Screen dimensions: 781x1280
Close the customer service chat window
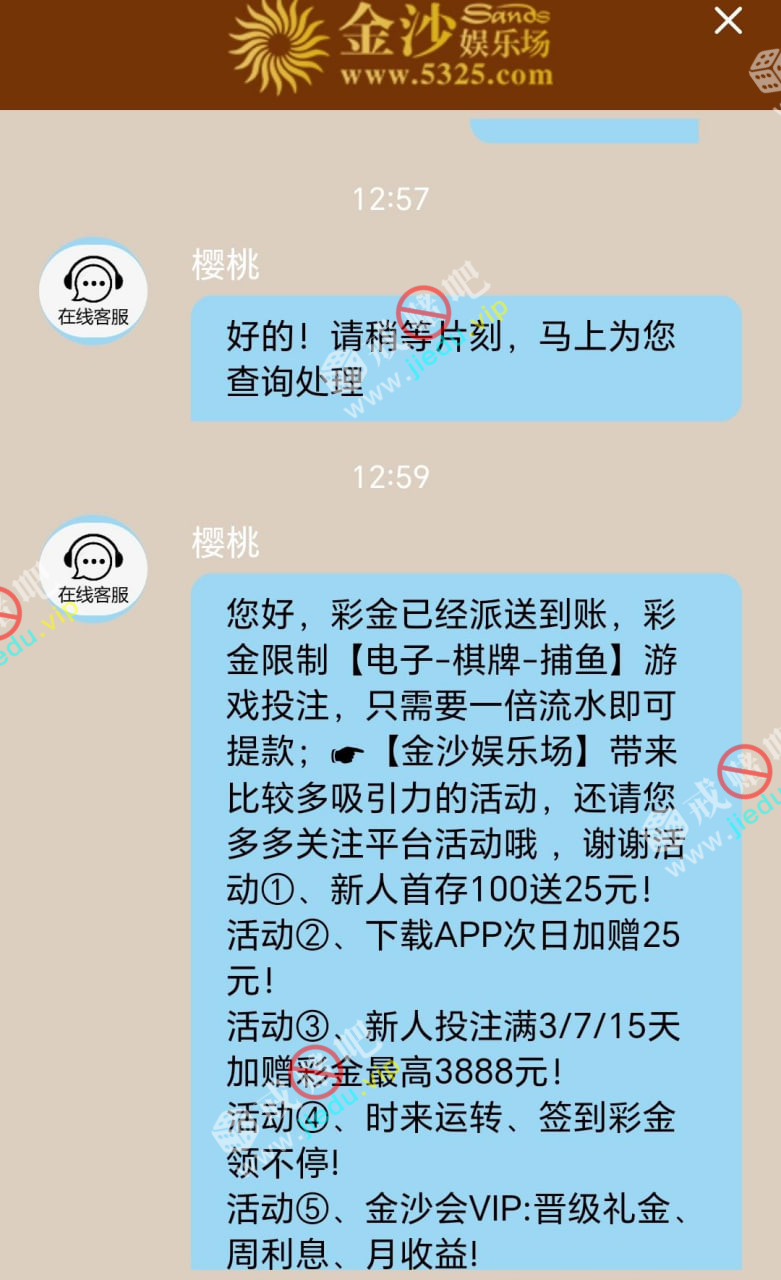(728, 21)
